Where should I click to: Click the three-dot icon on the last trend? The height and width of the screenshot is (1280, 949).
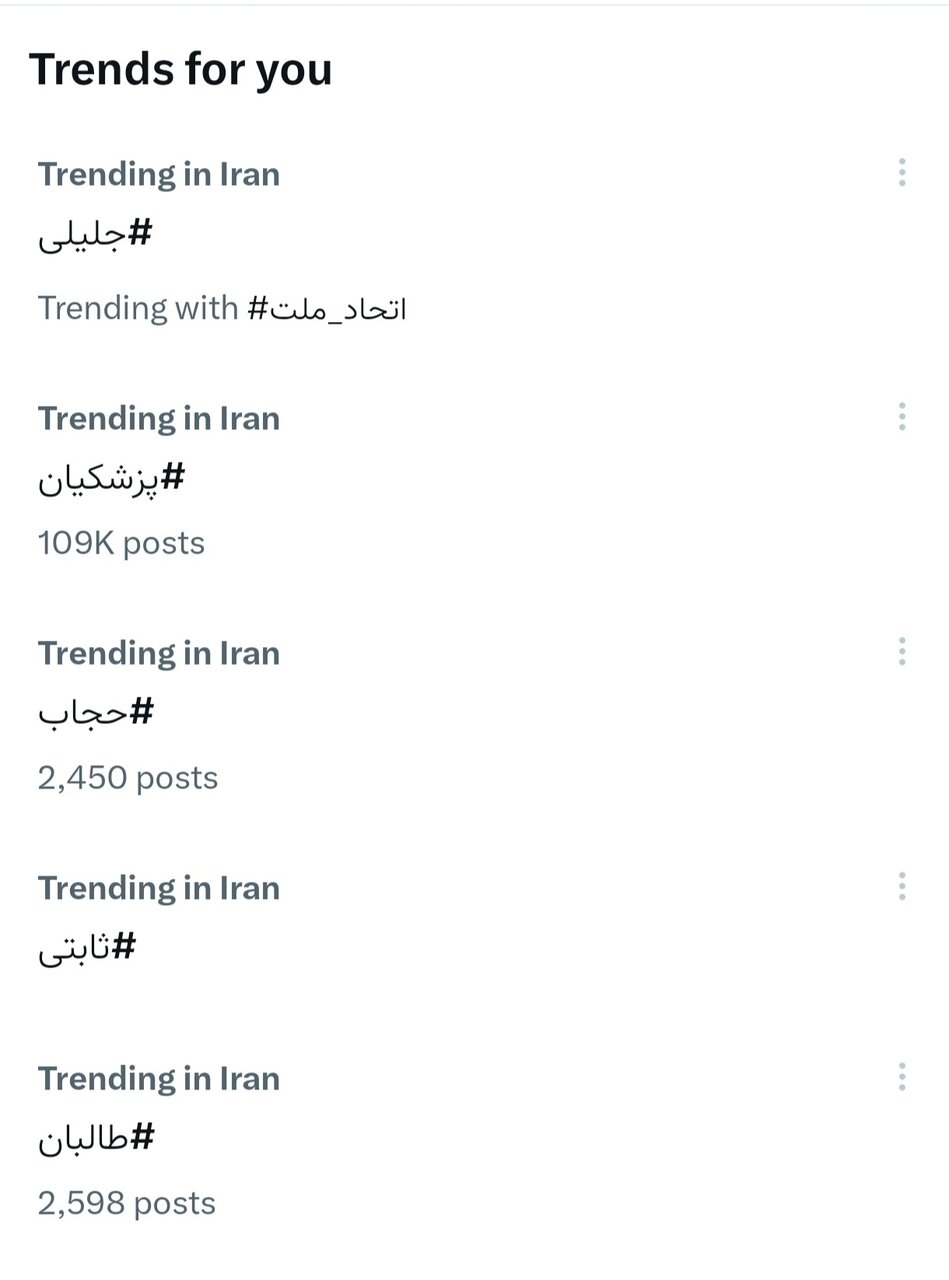coord(903,1077)
